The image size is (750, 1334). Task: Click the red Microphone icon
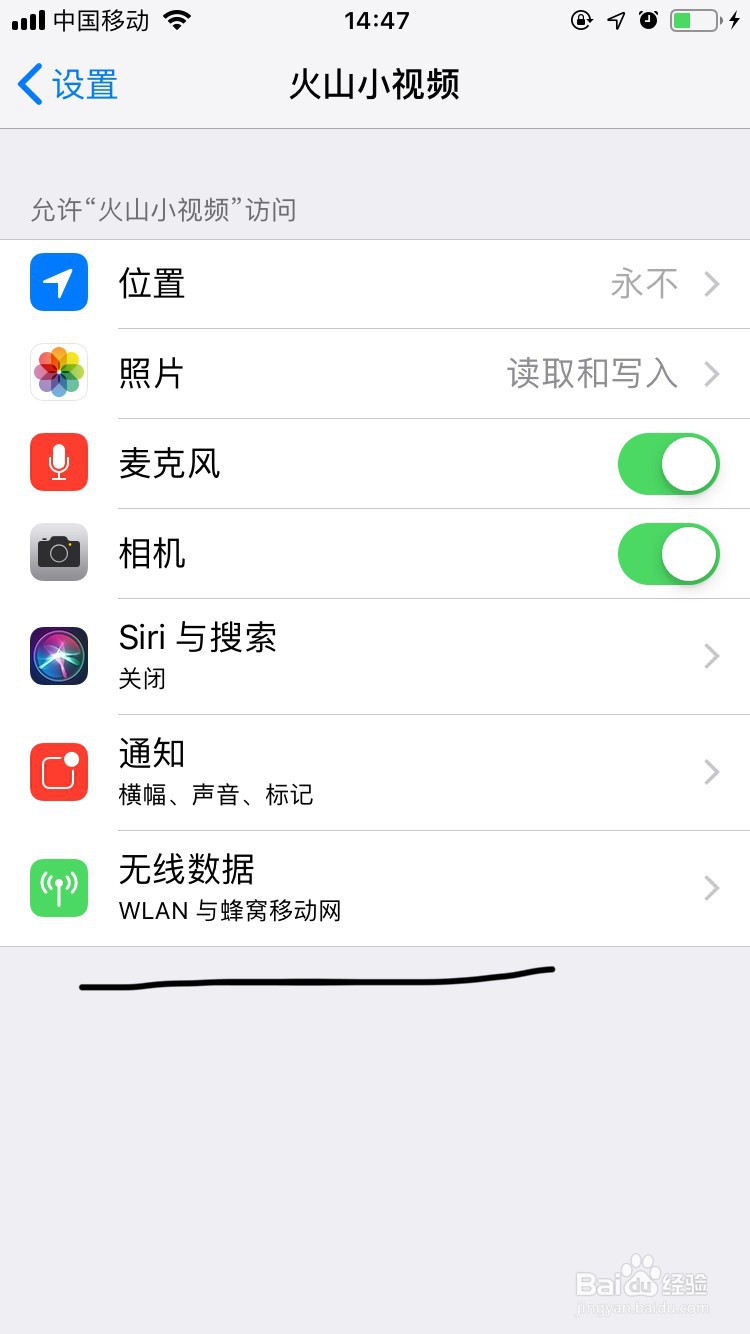pos(58,463)
